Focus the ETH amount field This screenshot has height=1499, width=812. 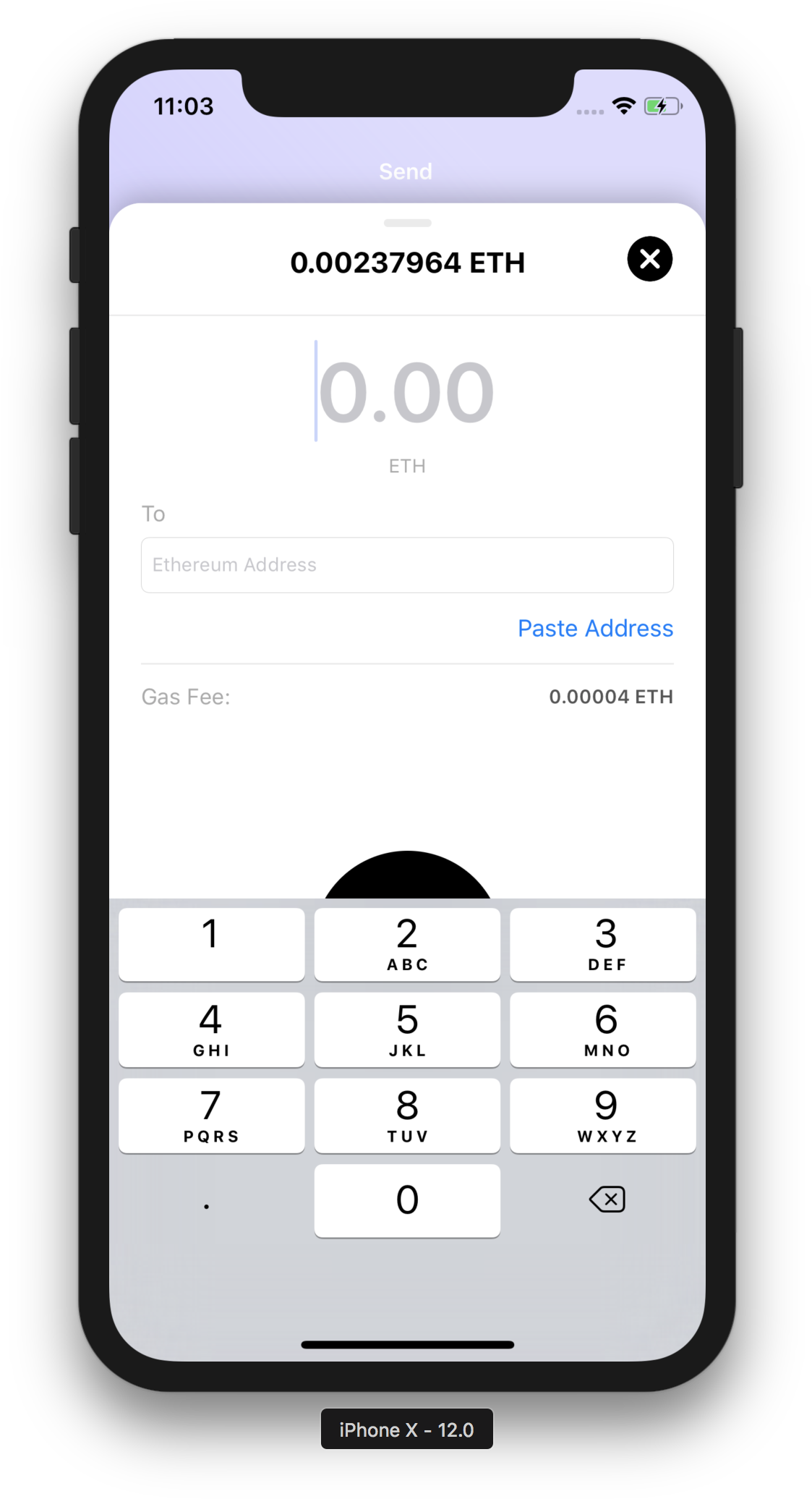pyautogui.click(x=406, y=392)
